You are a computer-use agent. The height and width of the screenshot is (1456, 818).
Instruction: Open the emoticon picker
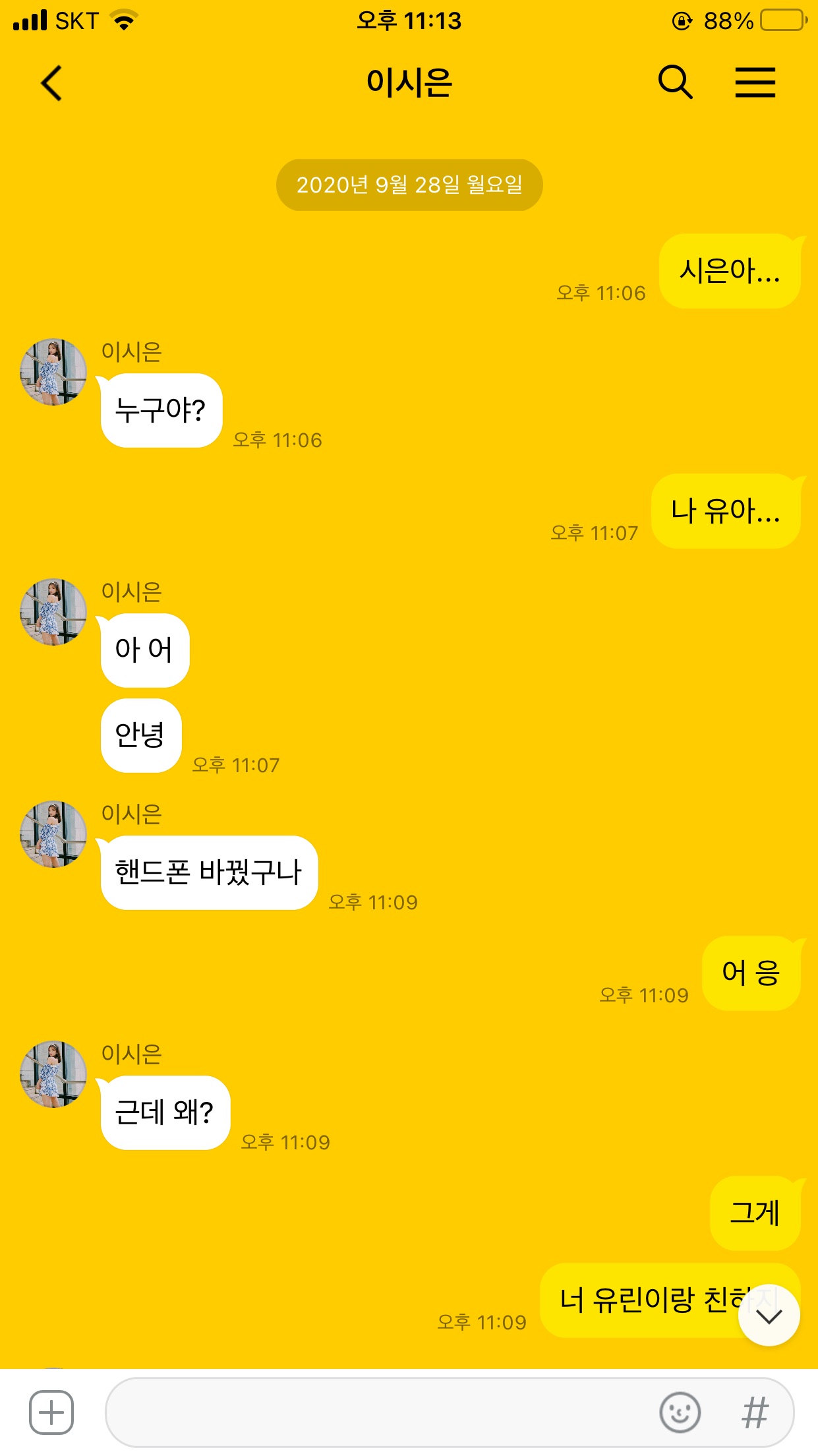[x=680, y=1412]
